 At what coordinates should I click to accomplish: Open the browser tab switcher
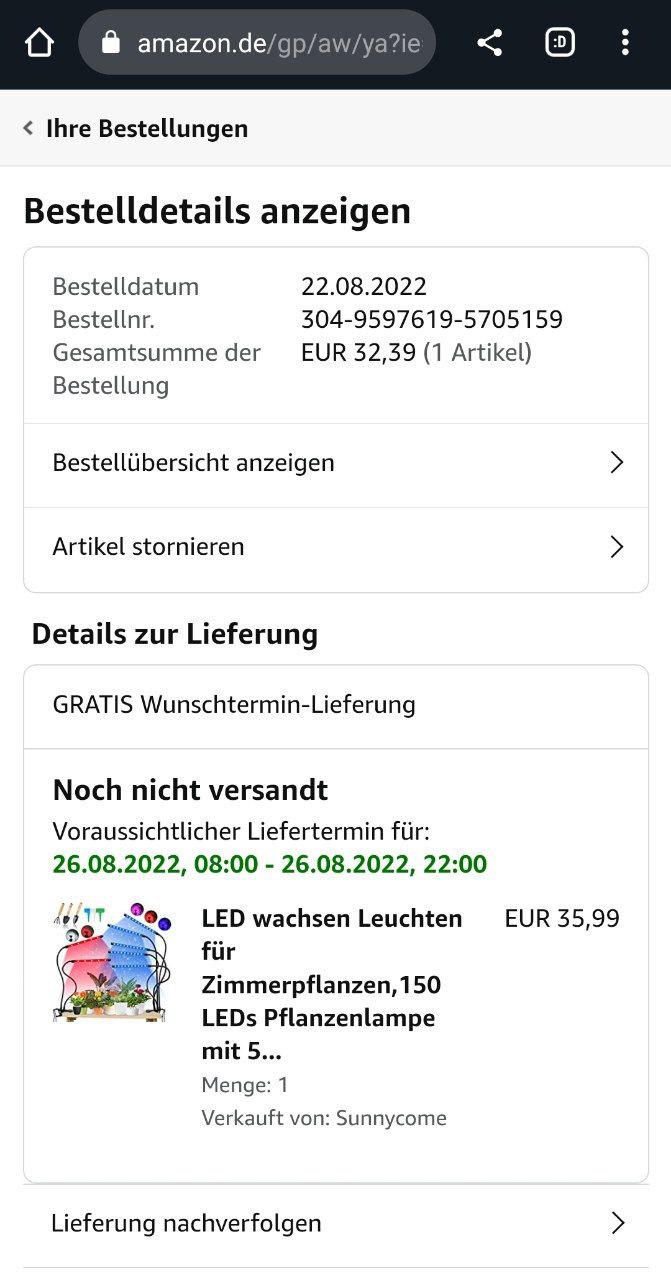(x=560, y=43)
